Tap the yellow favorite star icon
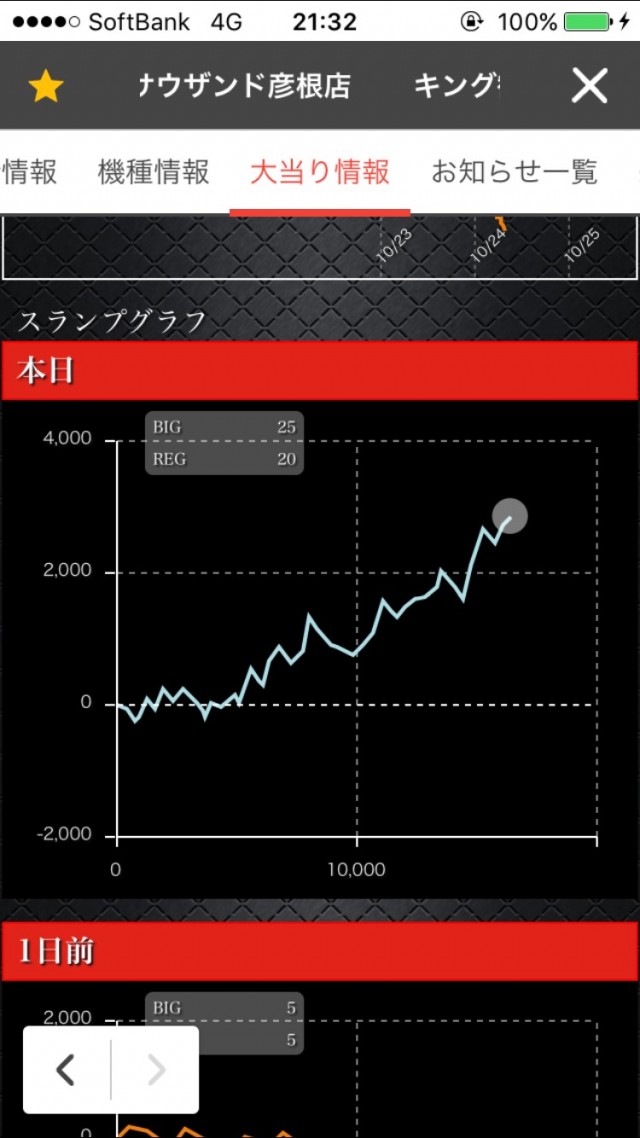This screenshot has width=640, height=1138. (x=46, y=87)
